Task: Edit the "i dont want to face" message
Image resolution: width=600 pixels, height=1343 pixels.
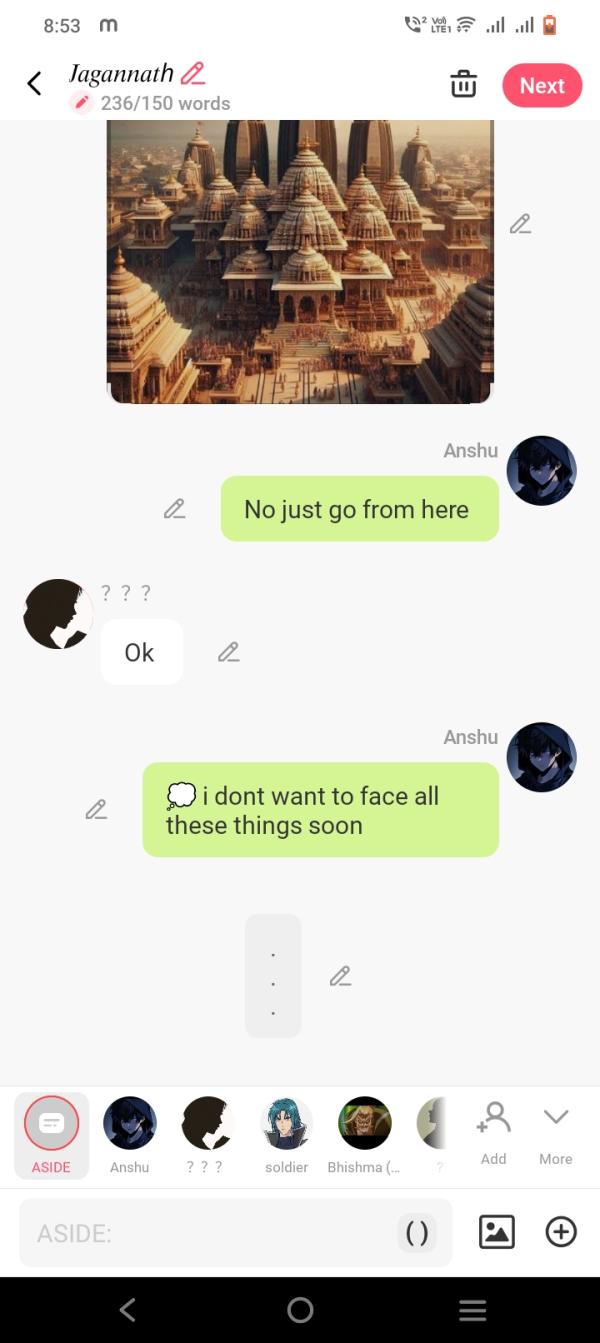Action: pyautogui.click(x=96, y=809)
